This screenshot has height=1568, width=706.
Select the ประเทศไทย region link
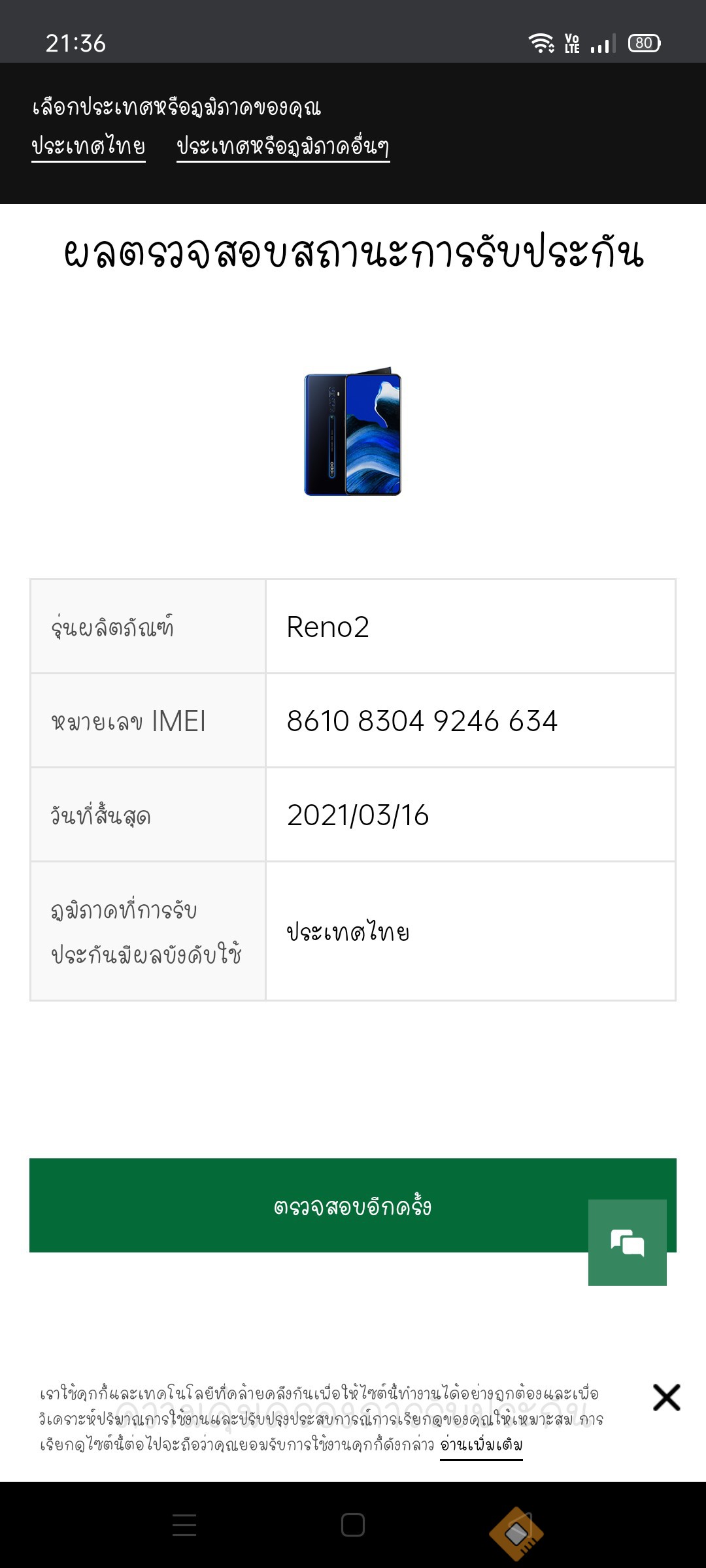pyautogui.click(x=88, y=146)
